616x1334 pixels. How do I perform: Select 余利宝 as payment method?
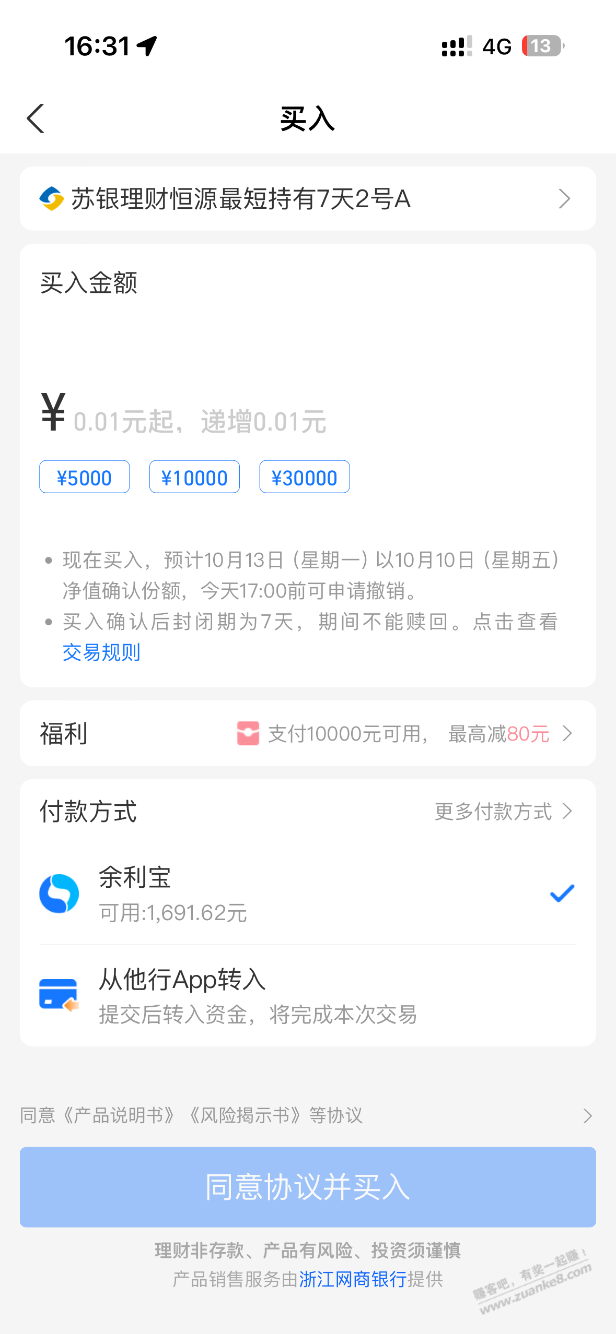pyautogui.click(x=307, y=893)
